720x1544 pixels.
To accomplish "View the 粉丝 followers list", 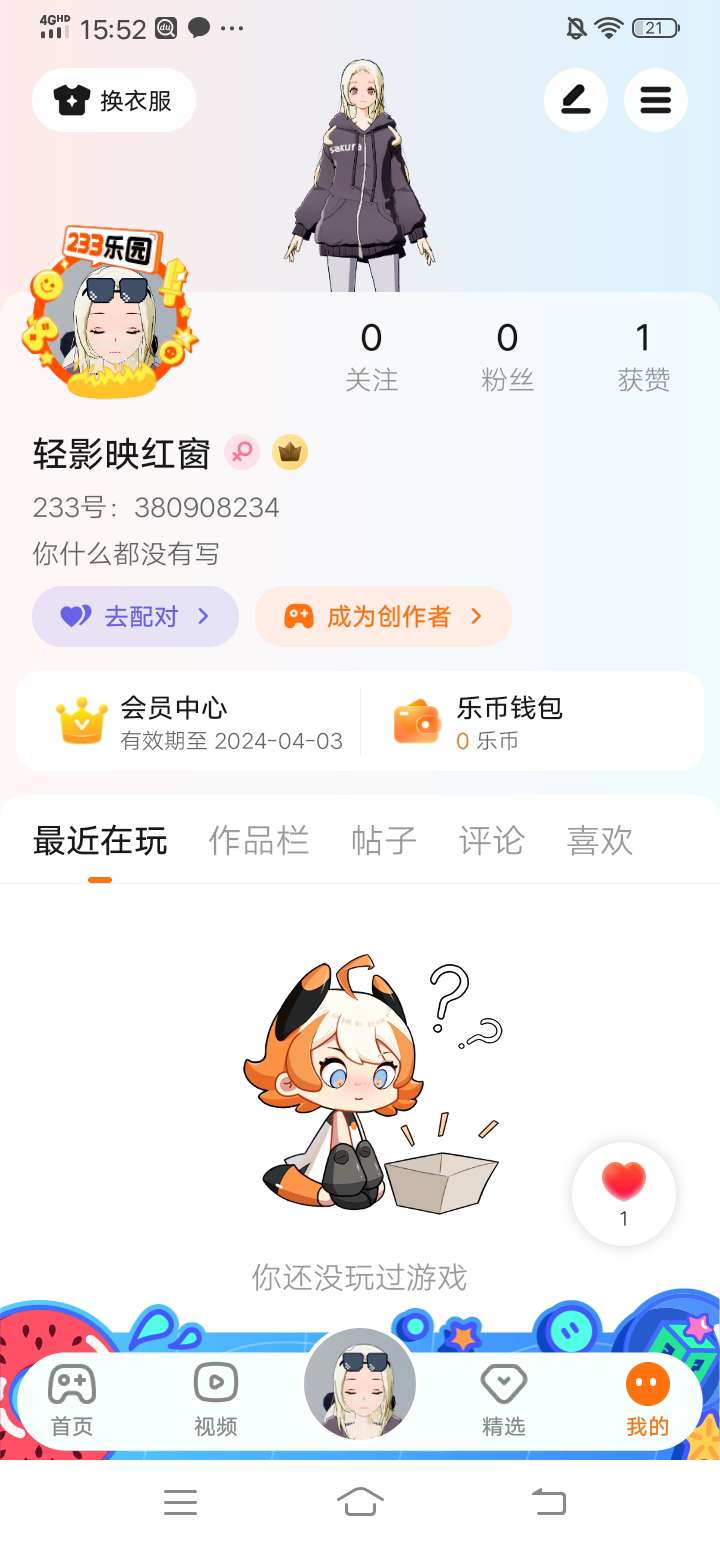I will click(x=507, y=357).
